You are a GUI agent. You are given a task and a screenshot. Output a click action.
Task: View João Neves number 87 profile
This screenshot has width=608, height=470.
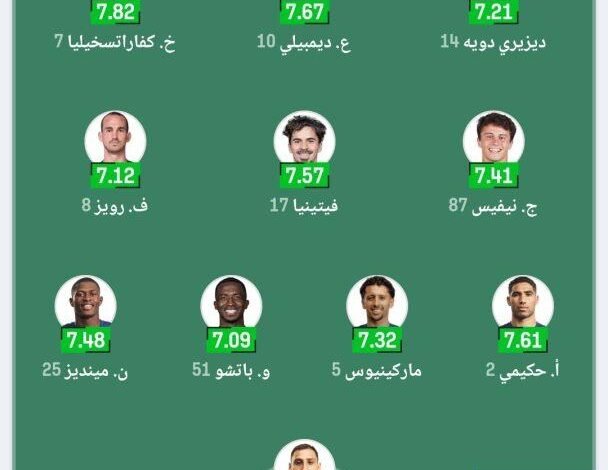pyautogui.click(x=493, y=138)
